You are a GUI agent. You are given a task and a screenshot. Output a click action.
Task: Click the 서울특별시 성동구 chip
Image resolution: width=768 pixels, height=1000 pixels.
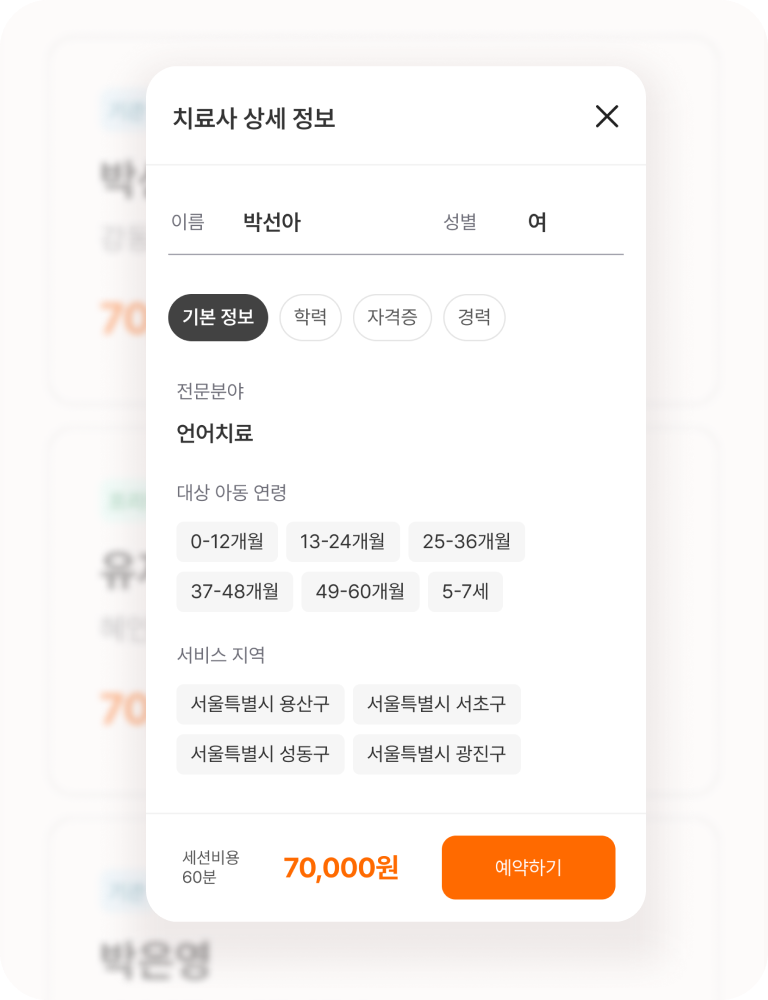point(260,754)
